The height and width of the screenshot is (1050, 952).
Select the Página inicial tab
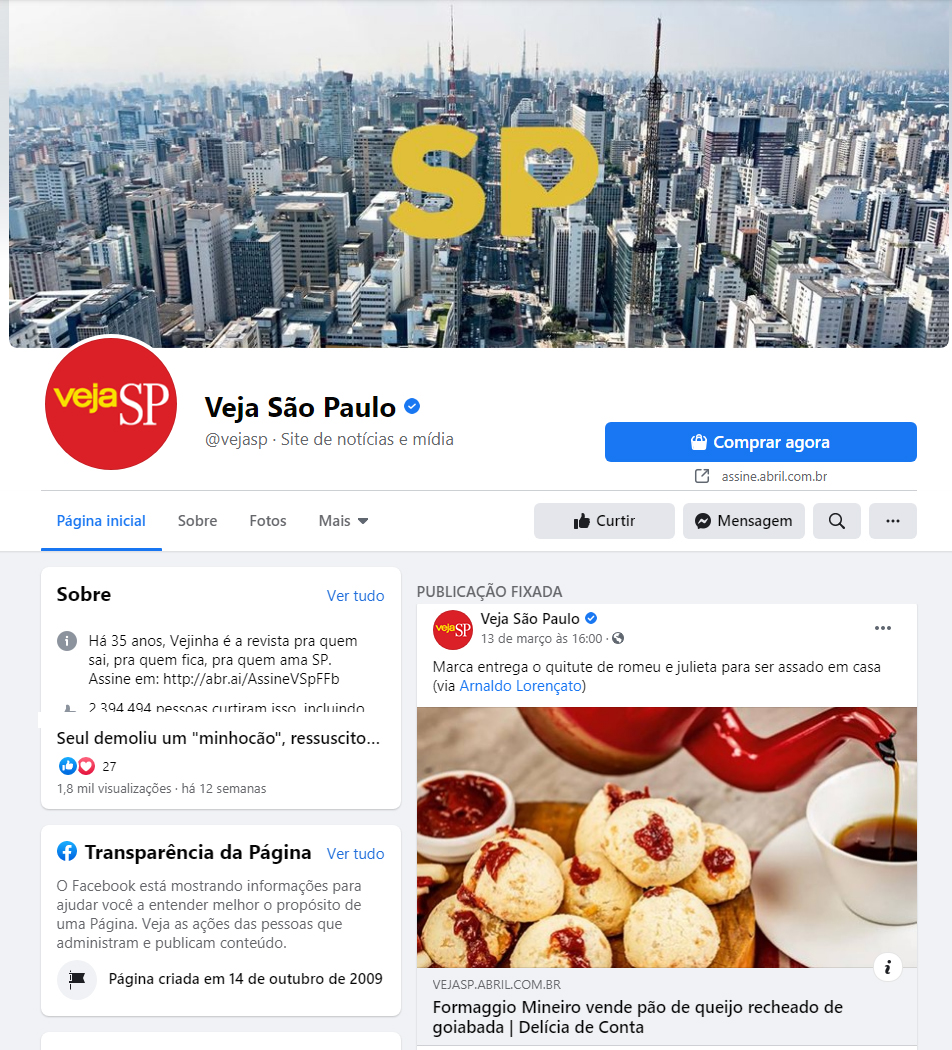[x=101, y=521]
